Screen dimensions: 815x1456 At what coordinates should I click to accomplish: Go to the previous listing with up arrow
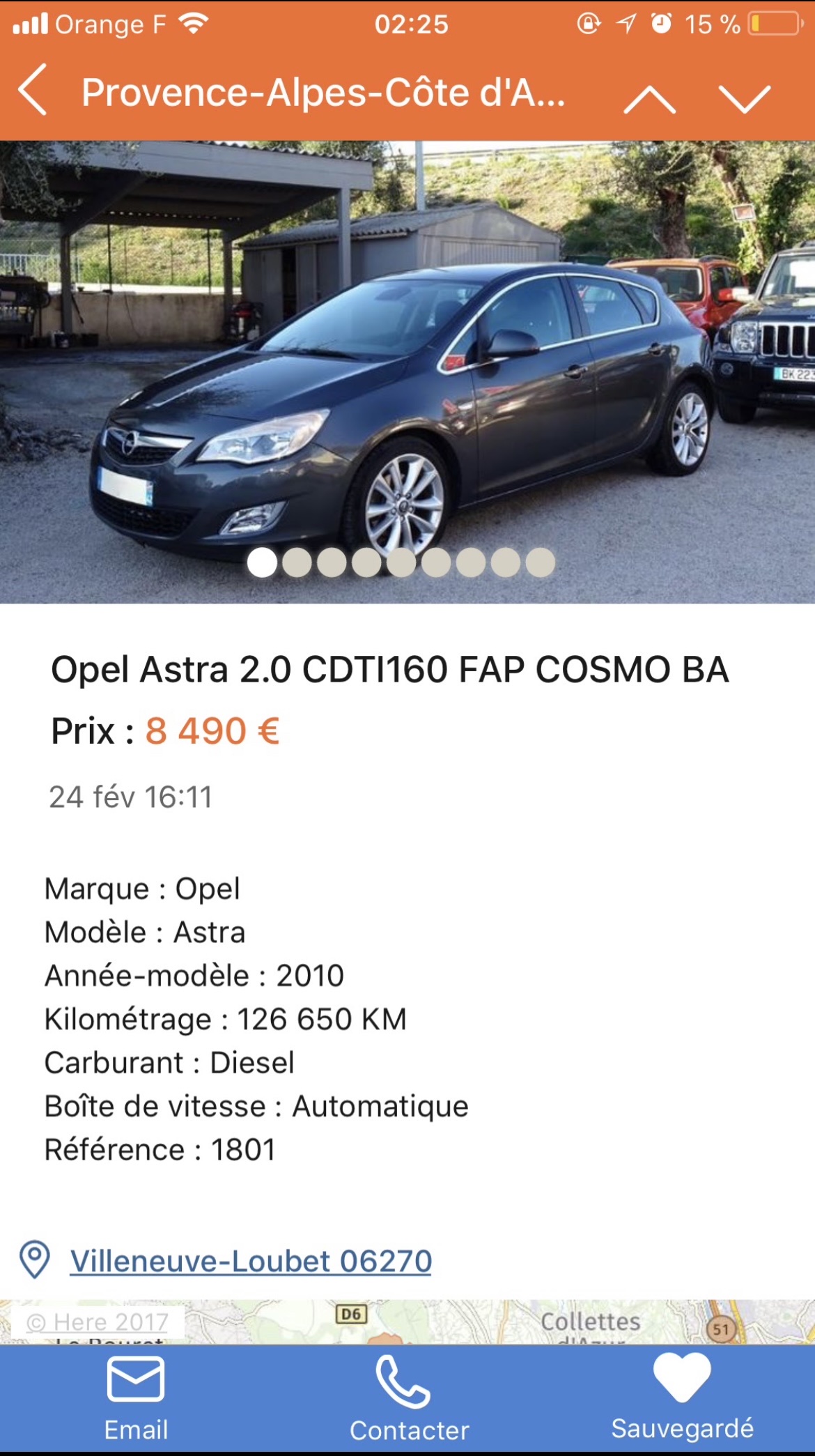(x=649, y=100)
